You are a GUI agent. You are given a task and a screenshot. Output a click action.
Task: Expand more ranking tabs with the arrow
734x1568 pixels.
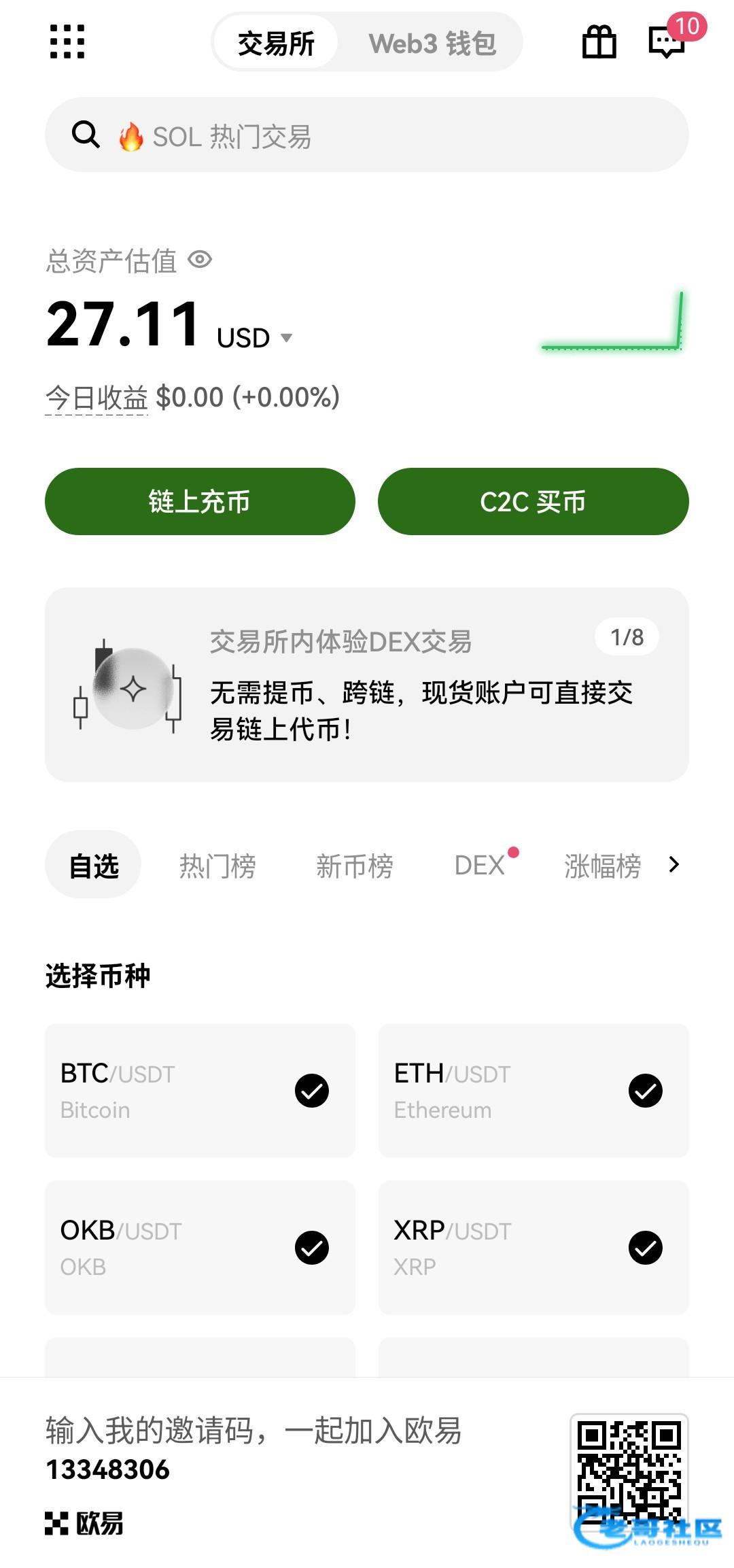click(x=674, y=864)
